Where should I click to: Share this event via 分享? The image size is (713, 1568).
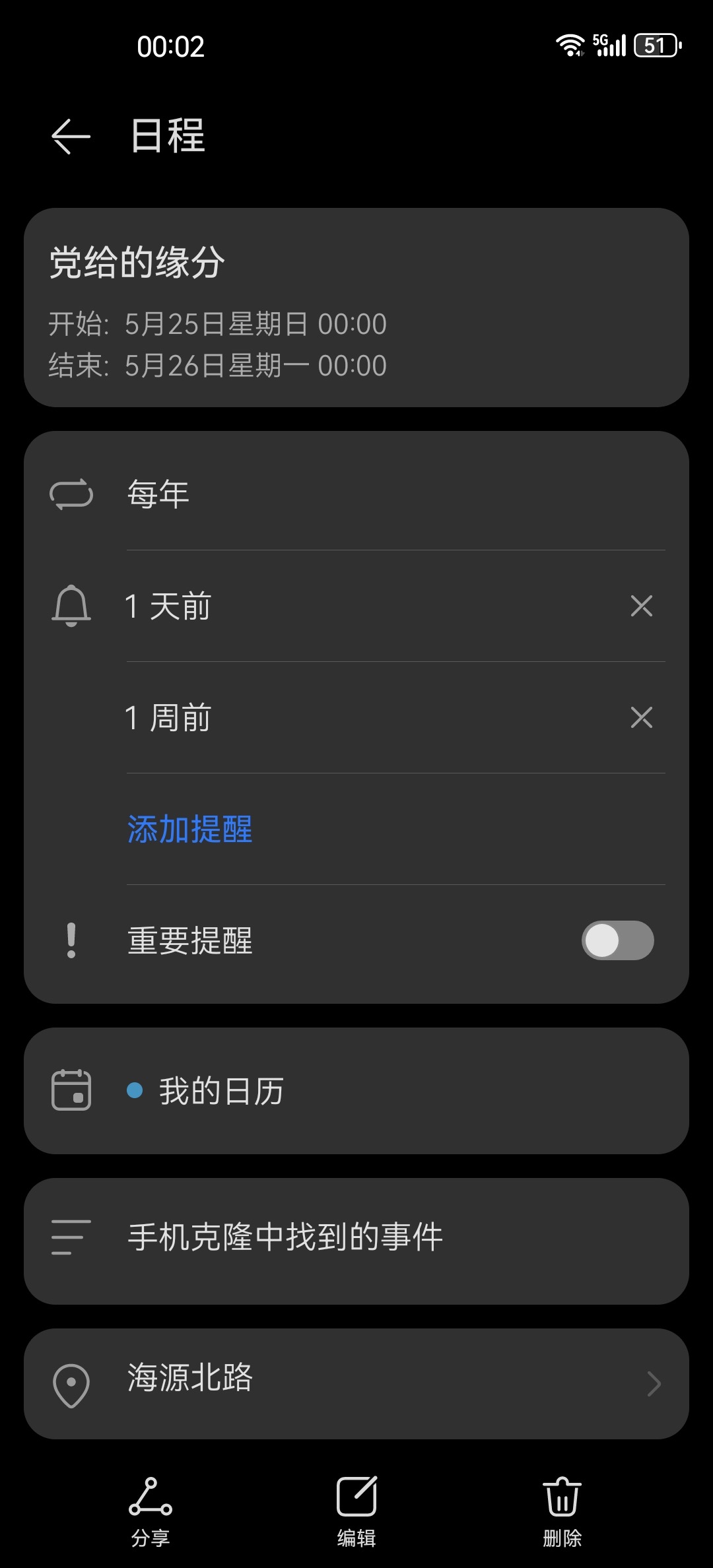tap(151, 1511)
